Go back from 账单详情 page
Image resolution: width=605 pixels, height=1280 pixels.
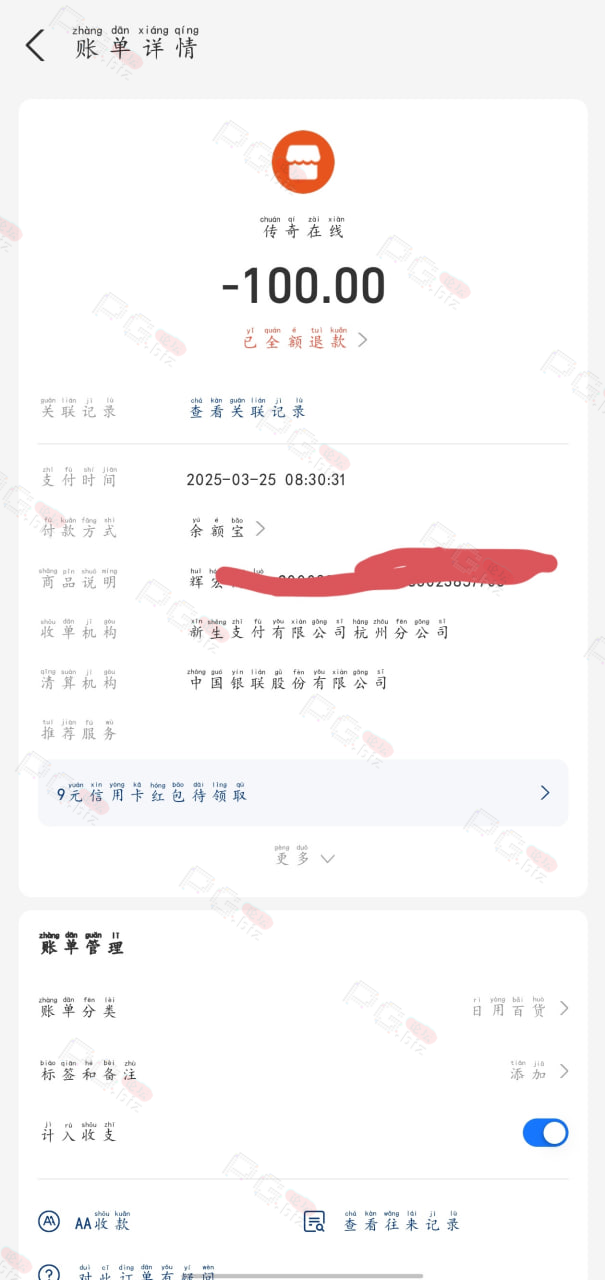(35, 45)
